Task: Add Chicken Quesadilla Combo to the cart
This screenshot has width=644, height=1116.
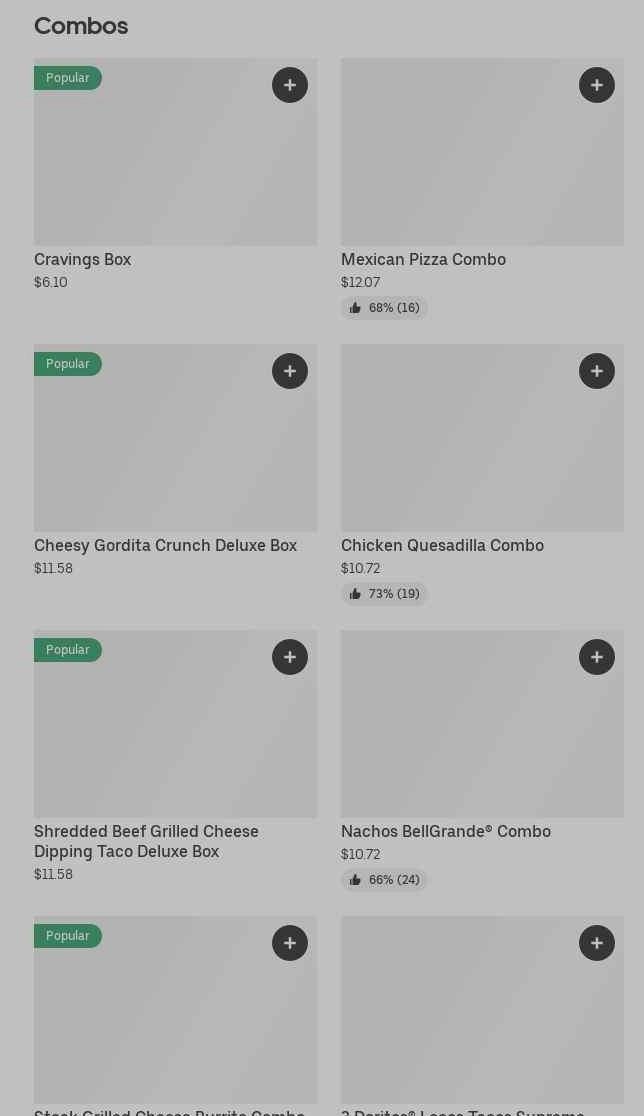Action: pyautogui.click(x=597, y=371)
